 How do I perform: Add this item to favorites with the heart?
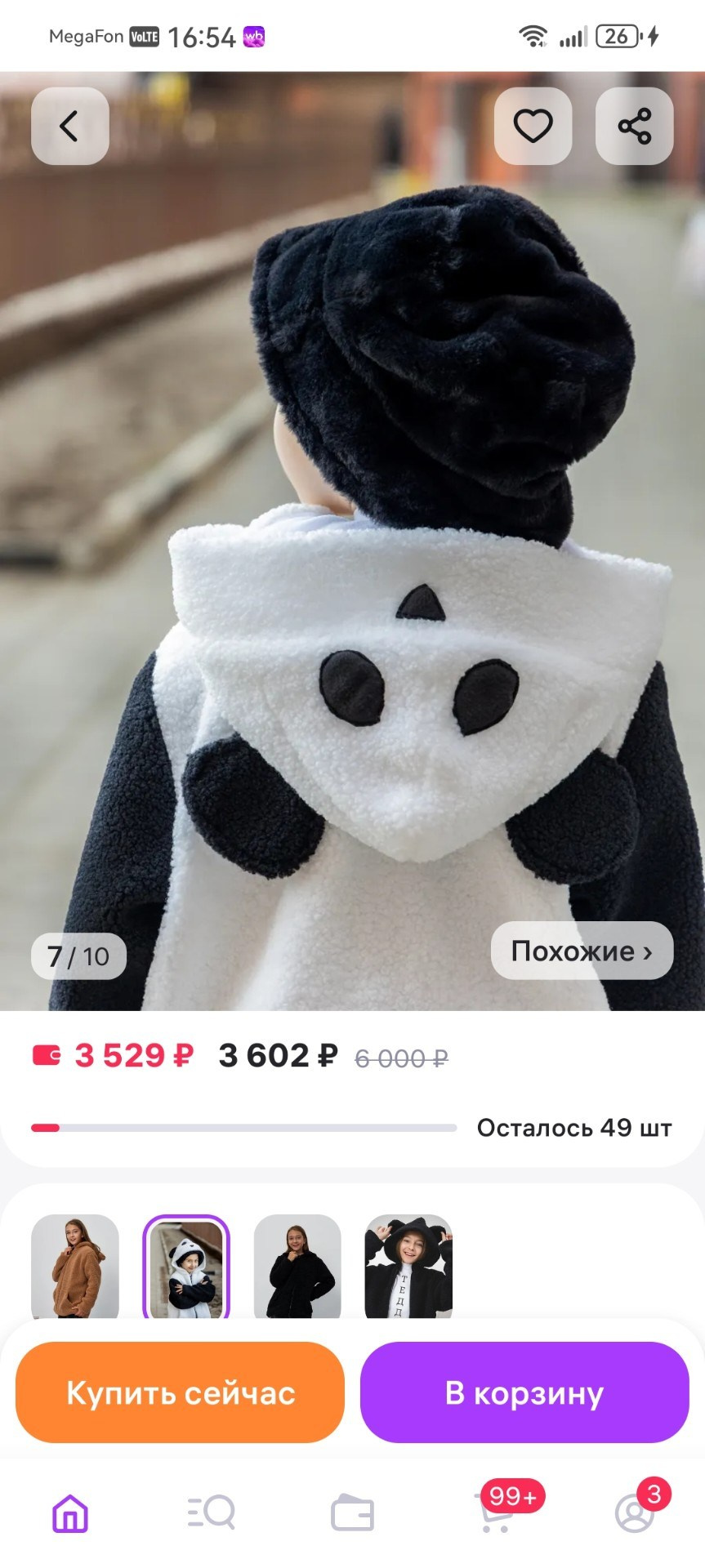point(533,126)
